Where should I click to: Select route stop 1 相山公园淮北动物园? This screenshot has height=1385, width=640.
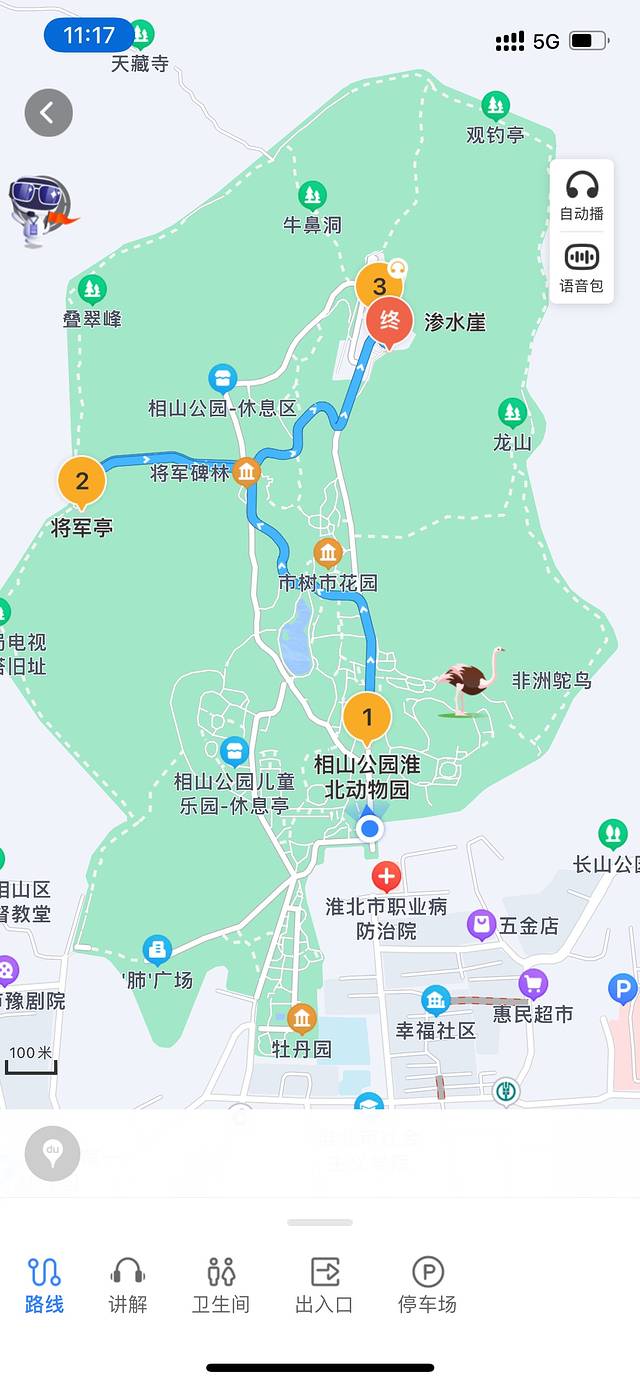pos(367,718)
